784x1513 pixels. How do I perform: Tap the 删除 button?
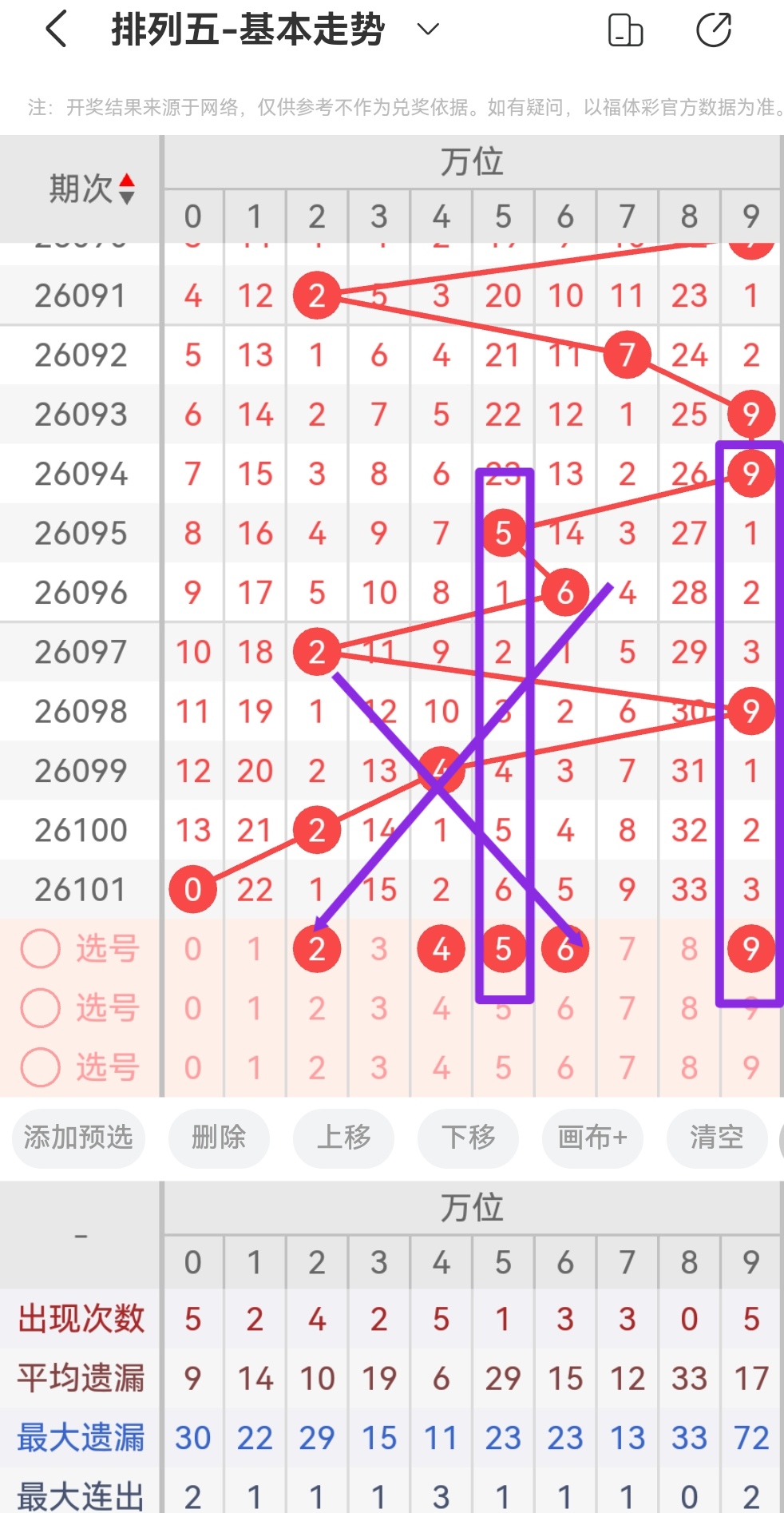(219, 1139)
